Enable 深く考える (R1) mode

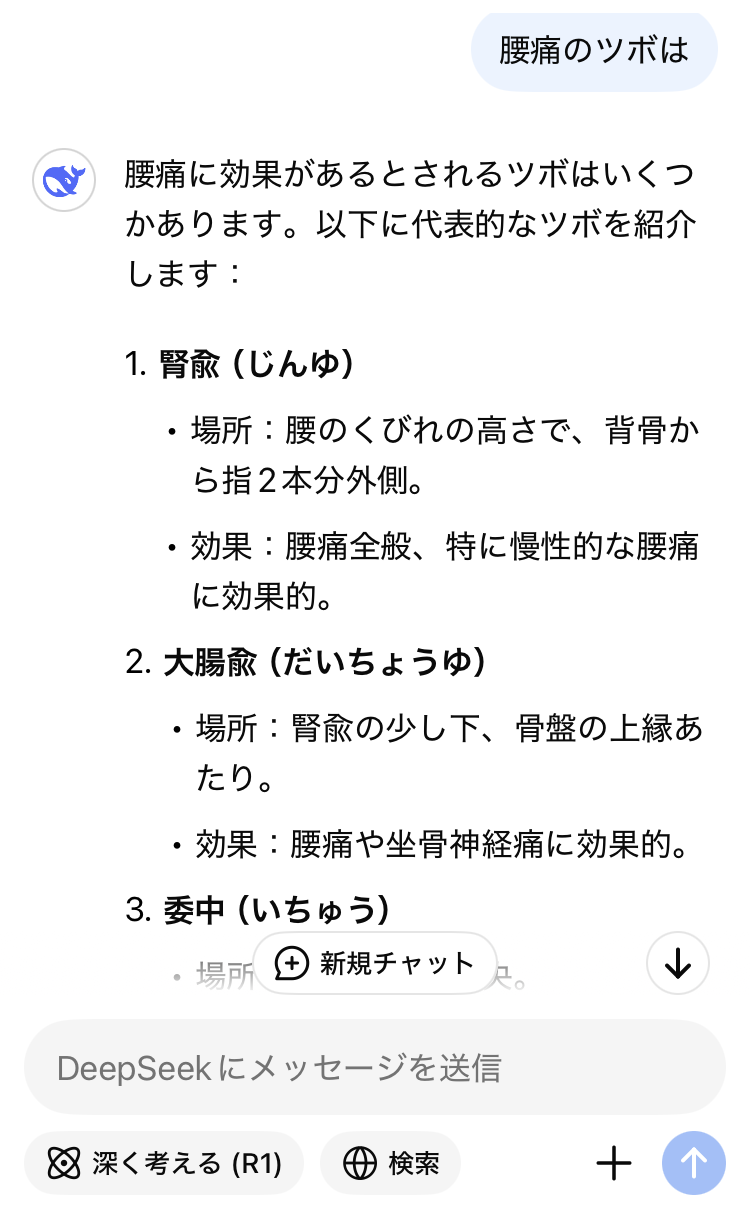coord(164,1163)
